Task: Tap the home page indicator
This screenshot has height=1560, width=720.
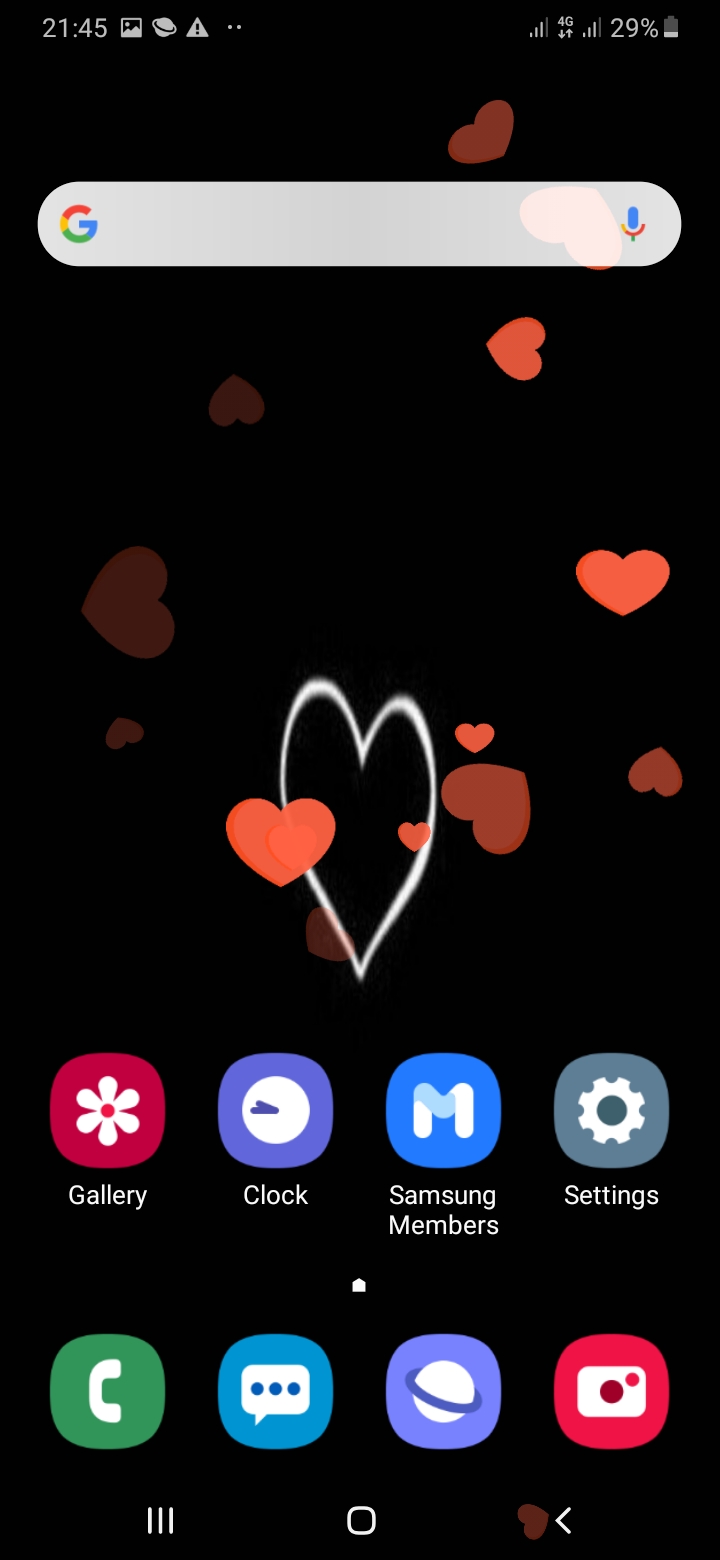Action: [359, 1286]
